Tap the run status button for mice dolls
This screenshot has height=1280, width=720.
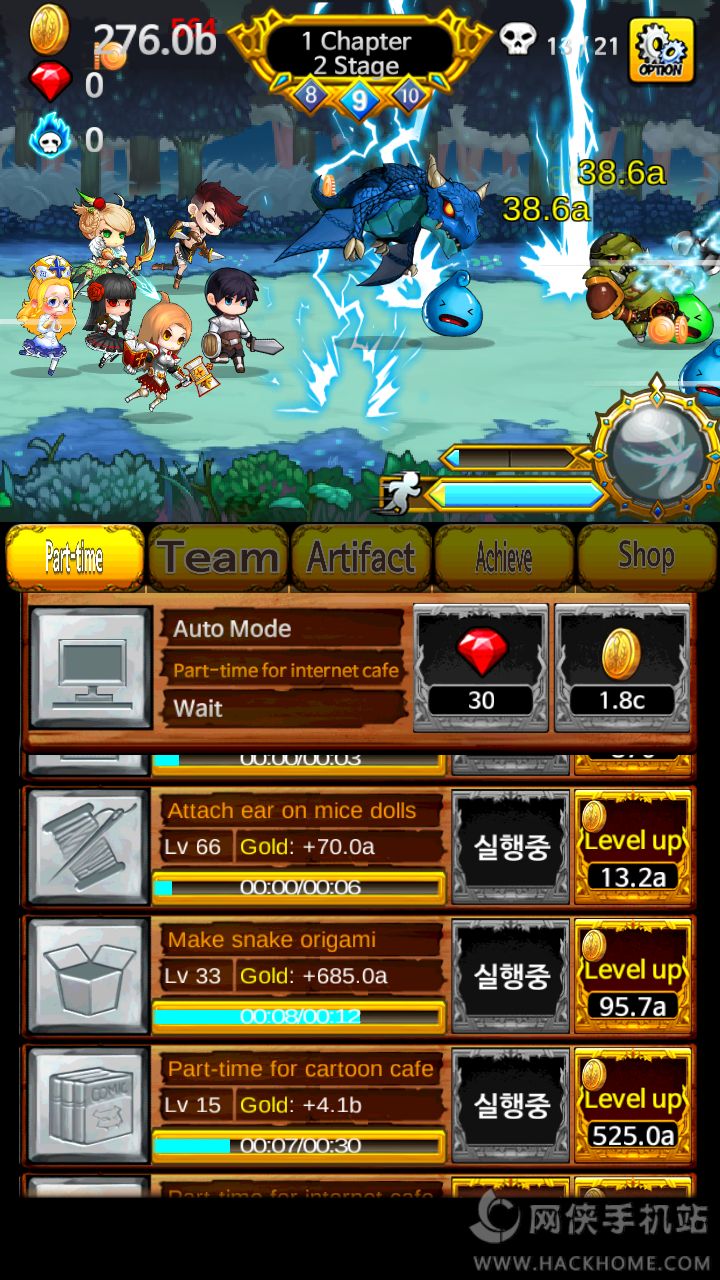click(511, 847)
